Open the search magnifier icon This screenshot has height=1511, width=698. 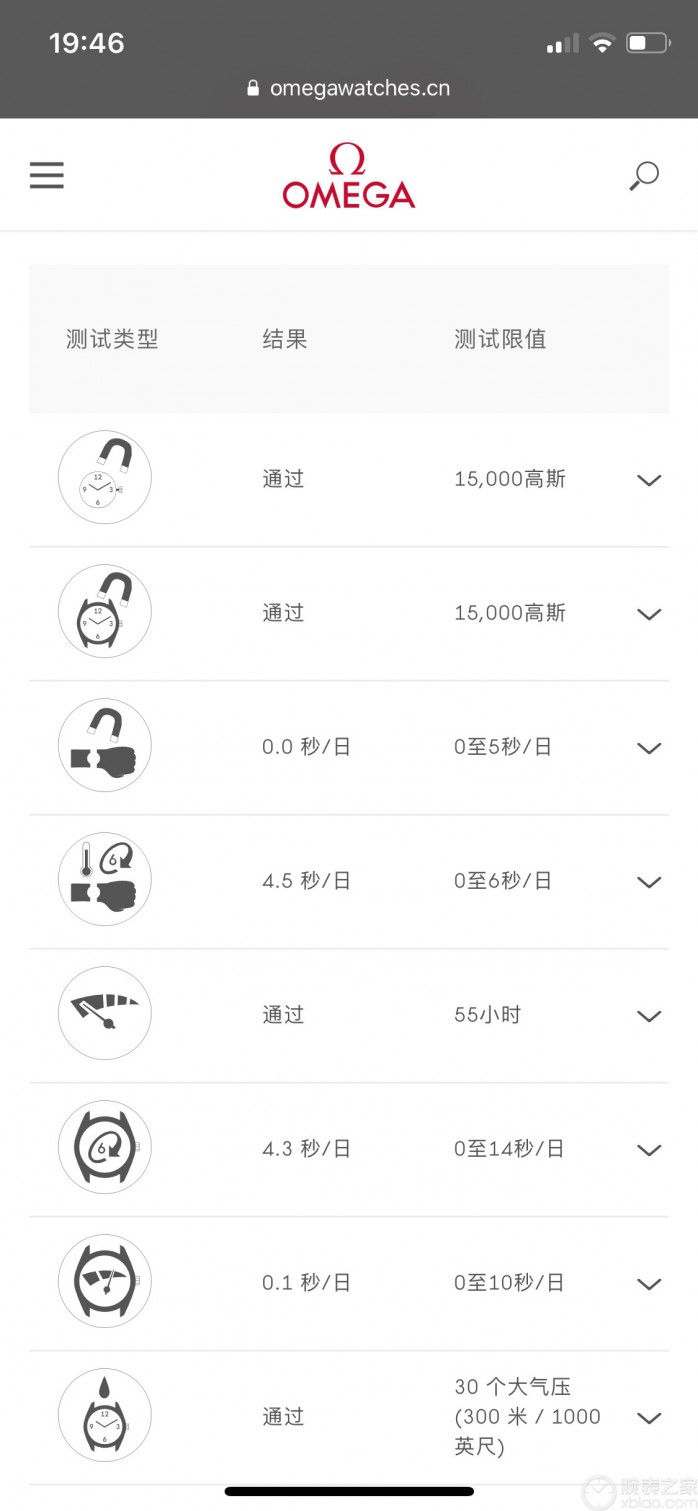644,176
